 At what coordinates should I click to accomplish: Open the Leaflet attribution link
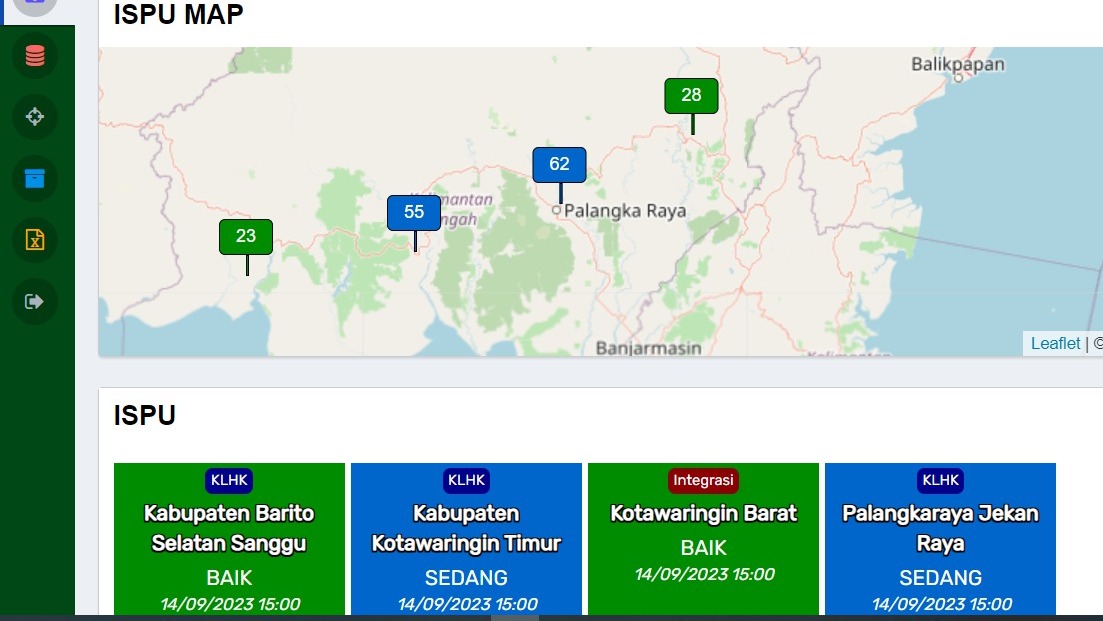pyautogui.click(x=1055, y=343)
